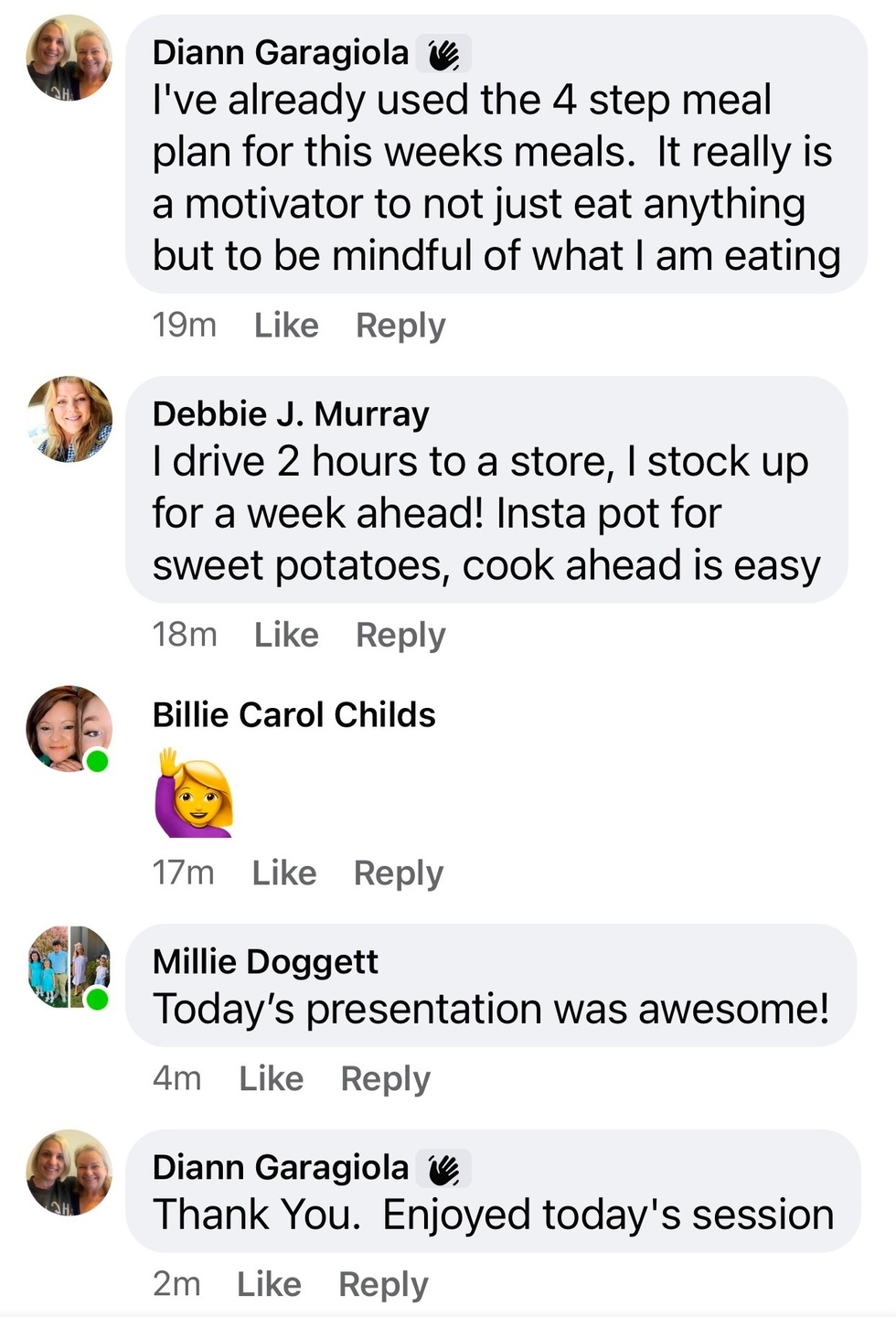The image size is (896, 1317).
Task: Reply to Diann Garagiola's 19m meal plan comment
Action: pos(400,326)
